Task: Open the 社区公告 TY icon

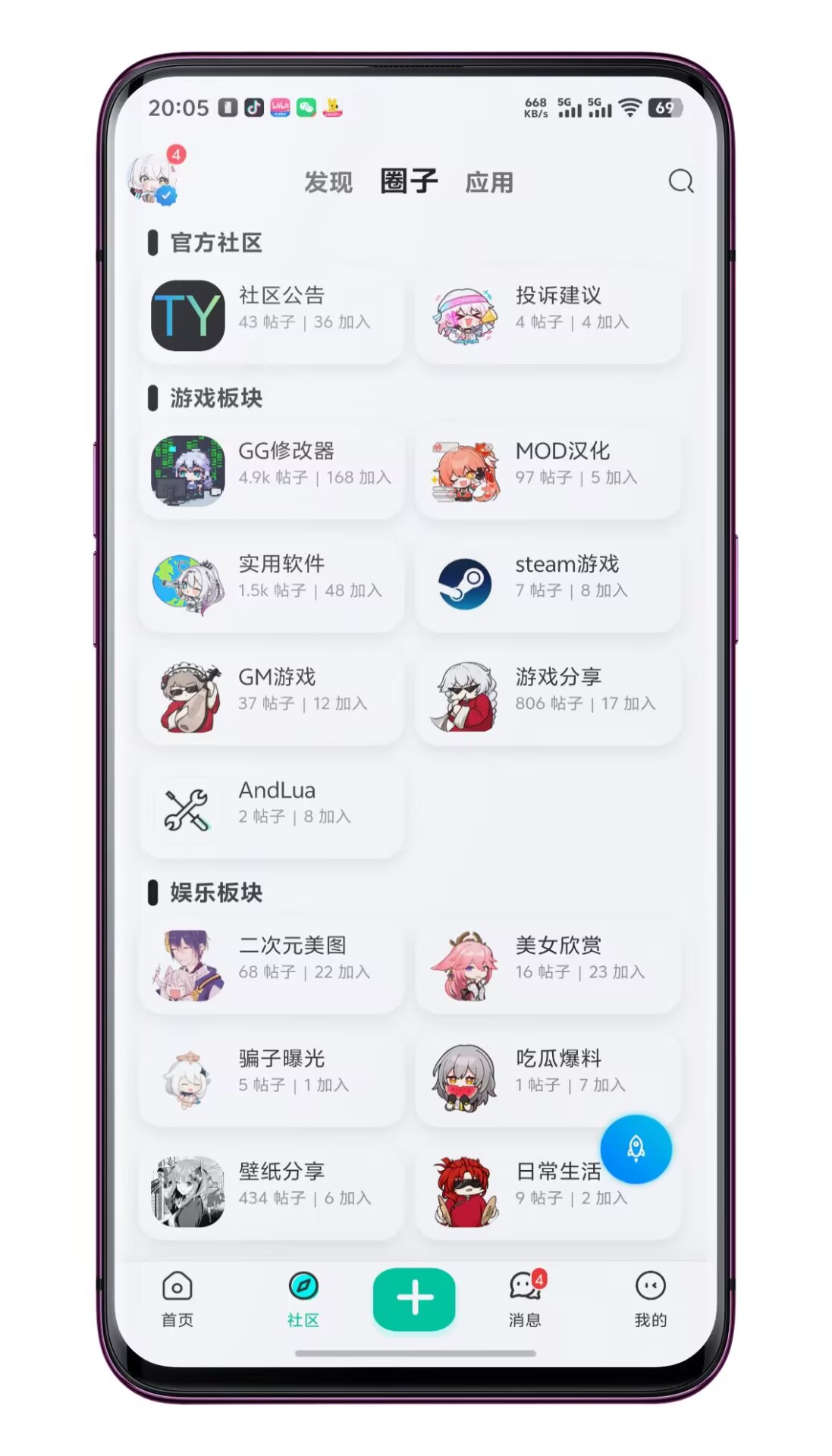Action: click(x=187, y=315)
